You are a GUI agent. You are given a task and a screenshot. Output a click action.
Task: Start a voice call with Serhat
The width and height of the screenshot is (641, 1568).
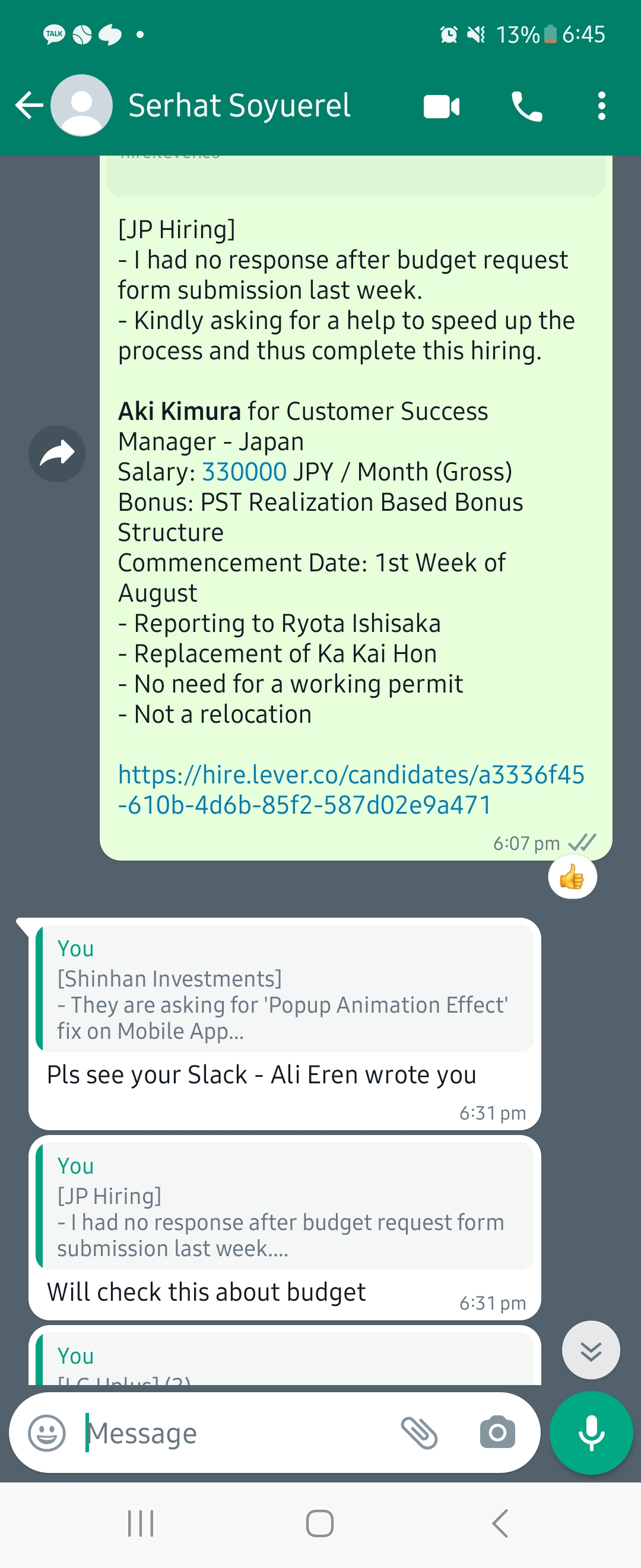coord(526,106)
